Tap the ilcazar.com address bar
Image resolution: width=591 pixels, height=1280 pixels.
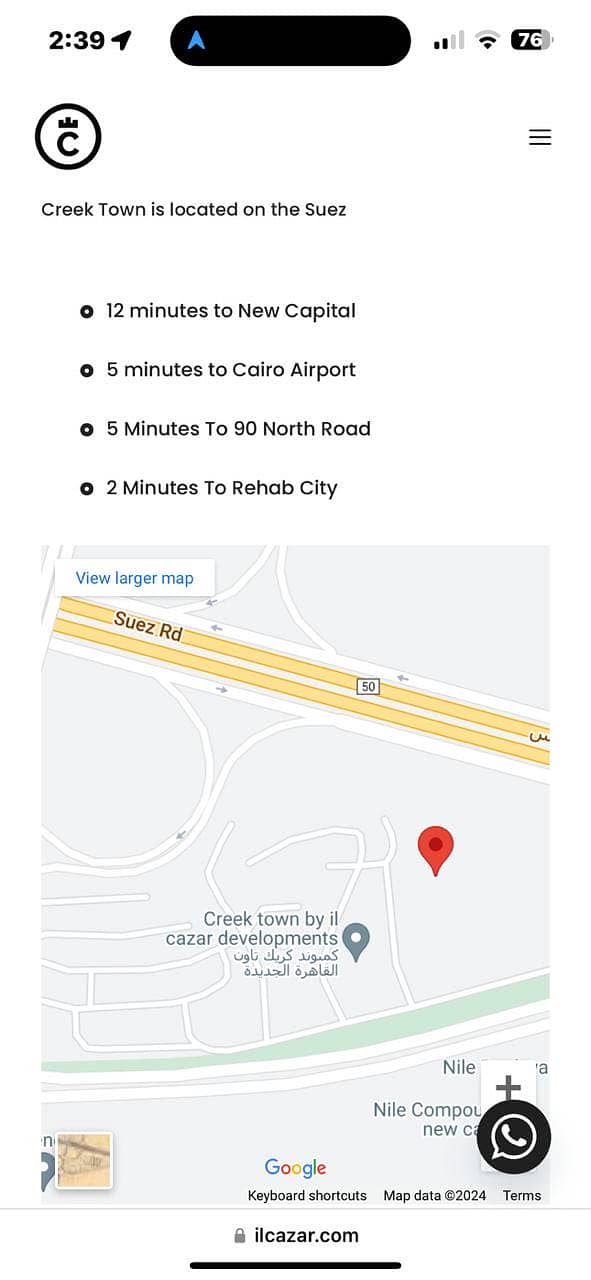coord(295,1235)
